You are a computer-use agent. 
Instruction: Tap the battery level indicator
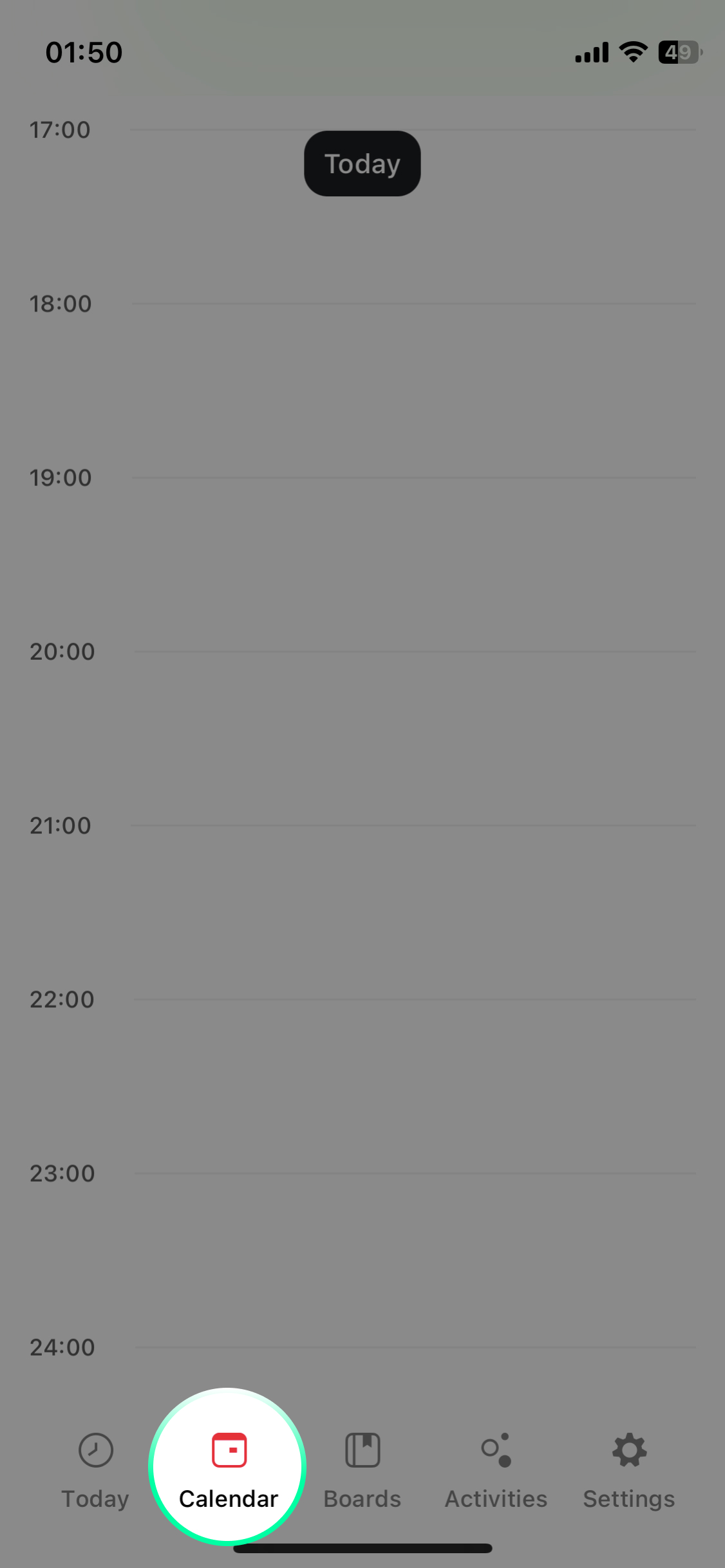678,51
